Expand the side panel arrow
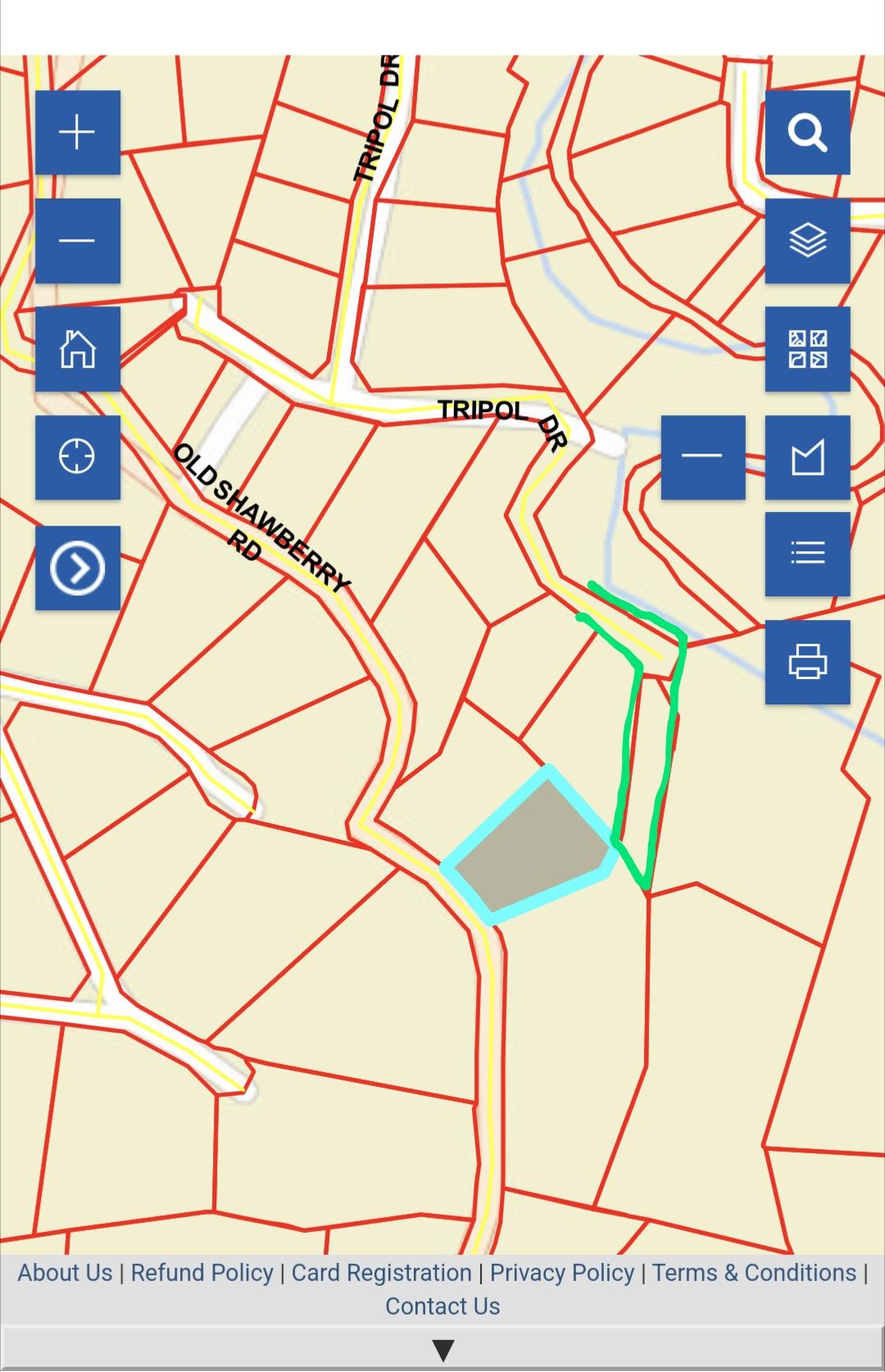The height and width of the screenshot is (1372, 885). coord(78,568)
